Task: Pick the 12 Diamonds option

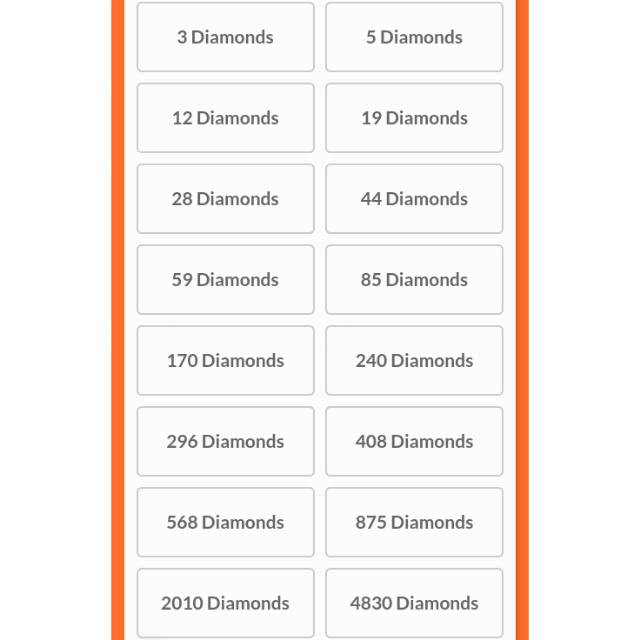Action: [x=225, y=118]
